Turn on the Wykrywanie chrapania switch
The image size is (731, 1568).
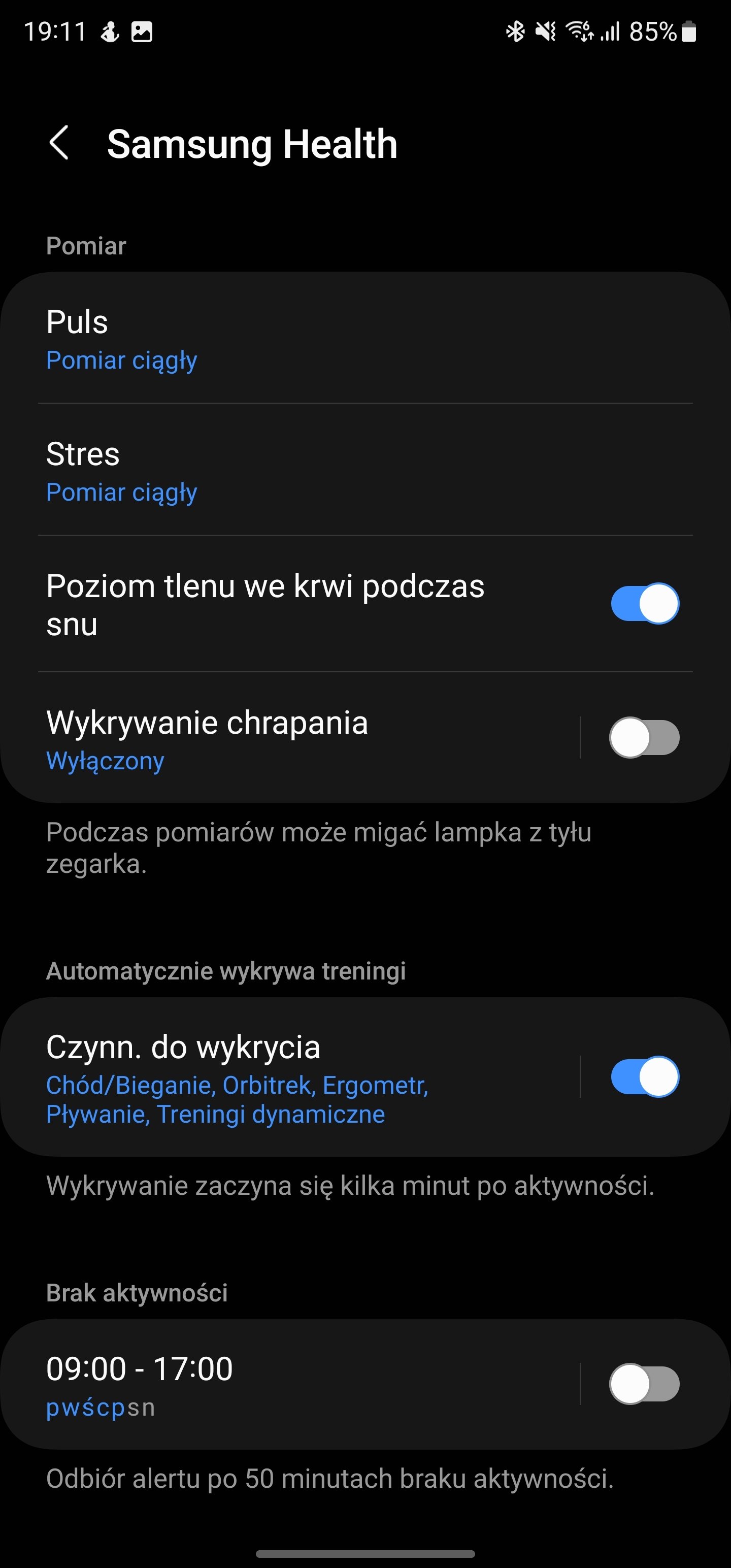pos(645,738)
